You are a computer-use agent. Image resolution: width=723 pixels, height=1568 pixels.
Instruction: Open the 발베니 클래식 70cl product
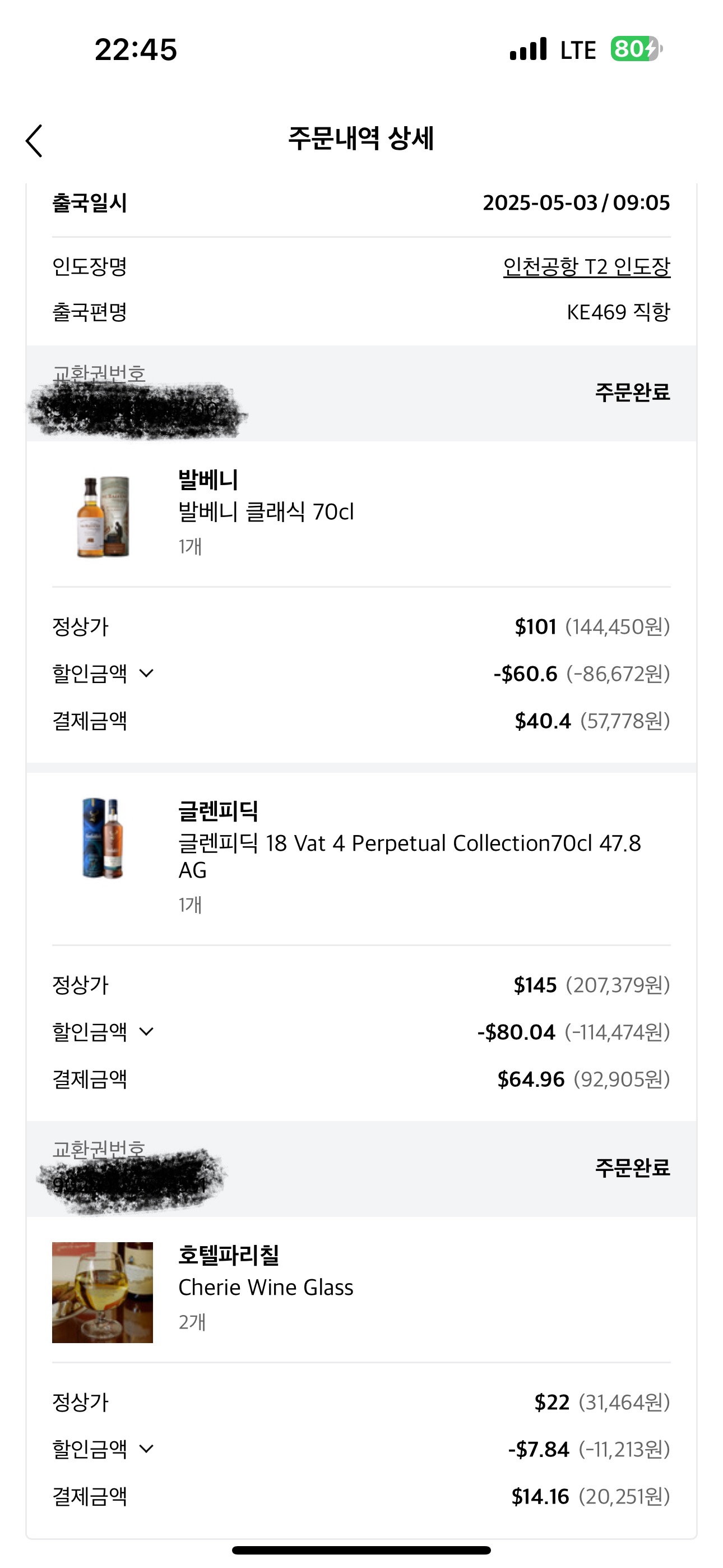265,512
